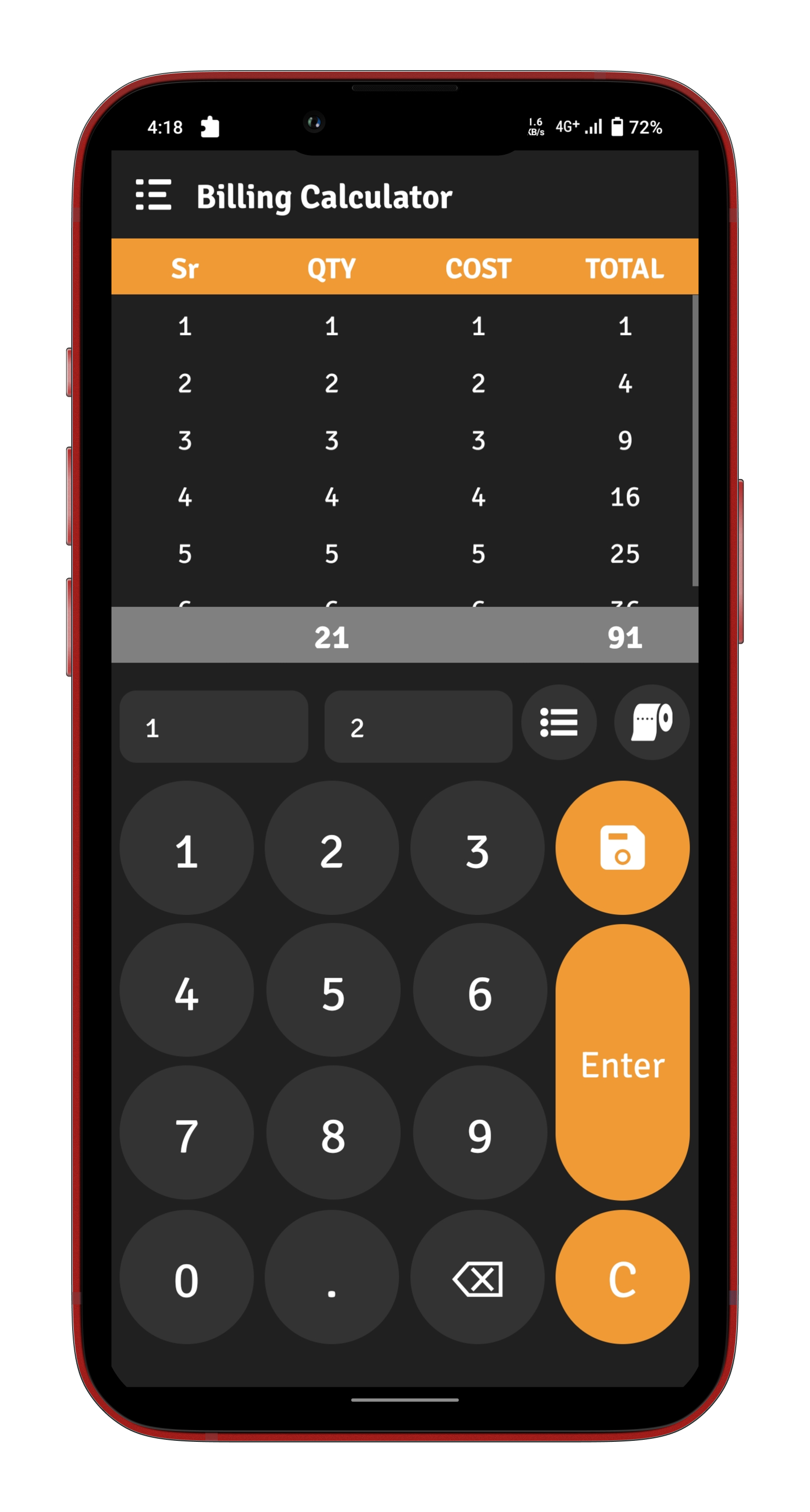The width and height of the screenshot is (810, 1512).
Task: Tap the backspace key
Action: click(x=478, y=1278)
